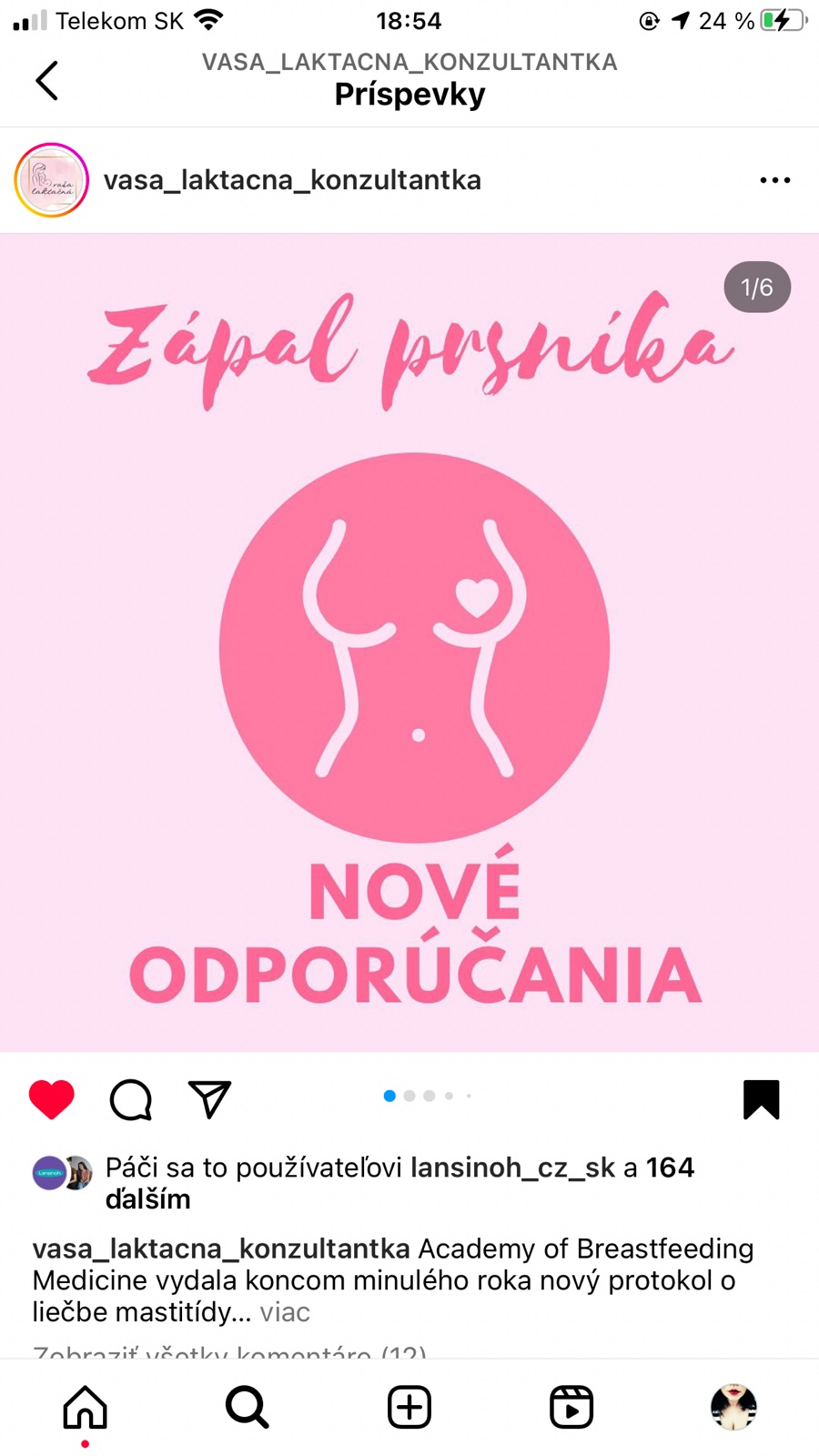Go to the Home feed tab
Screen dimensions: 819x1456
click(86, 1407)
